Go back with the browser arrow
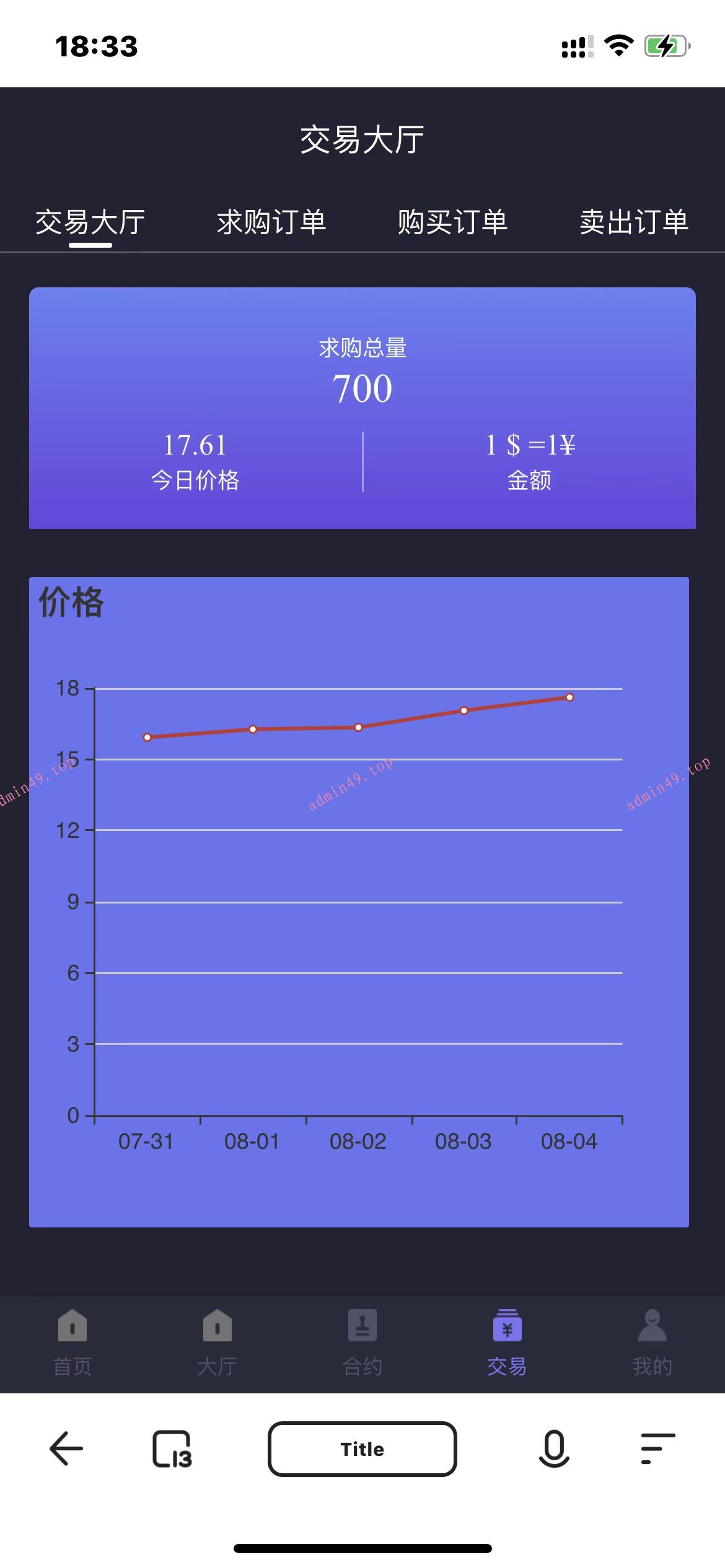Screen dimensions: 725x1568 coord(66,1449)
